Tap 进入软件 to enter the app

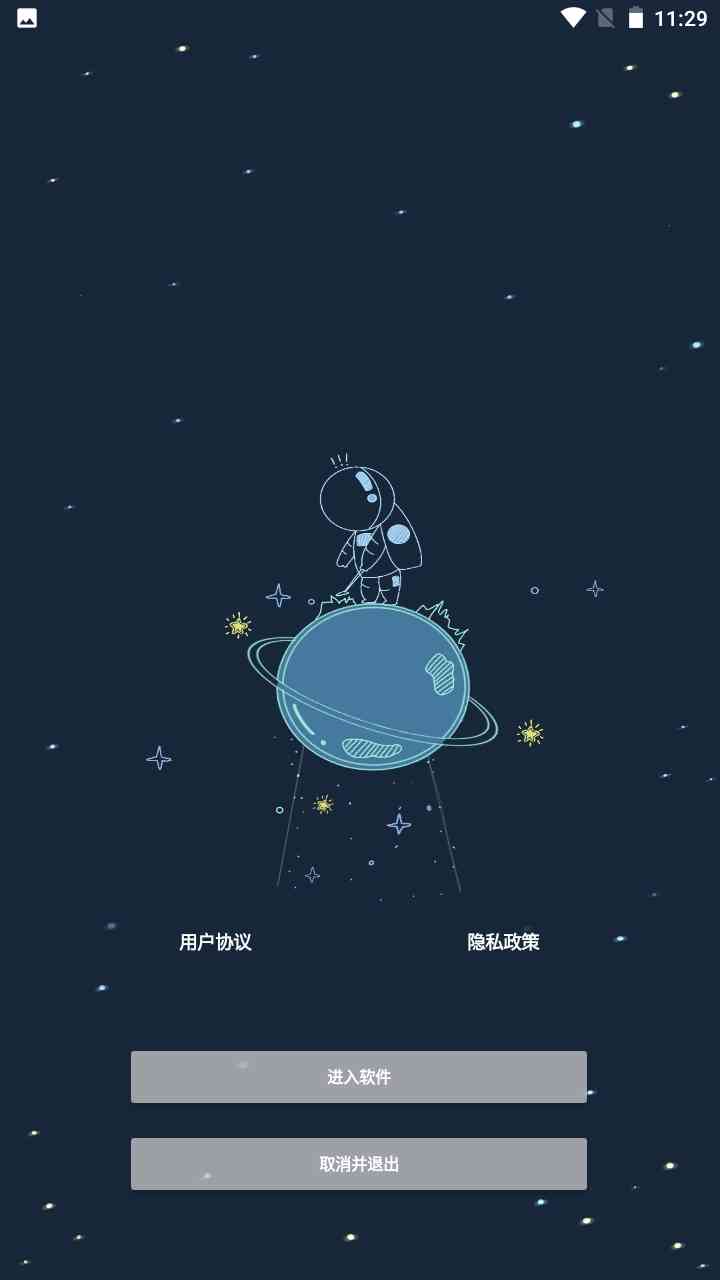(359, 1077)
